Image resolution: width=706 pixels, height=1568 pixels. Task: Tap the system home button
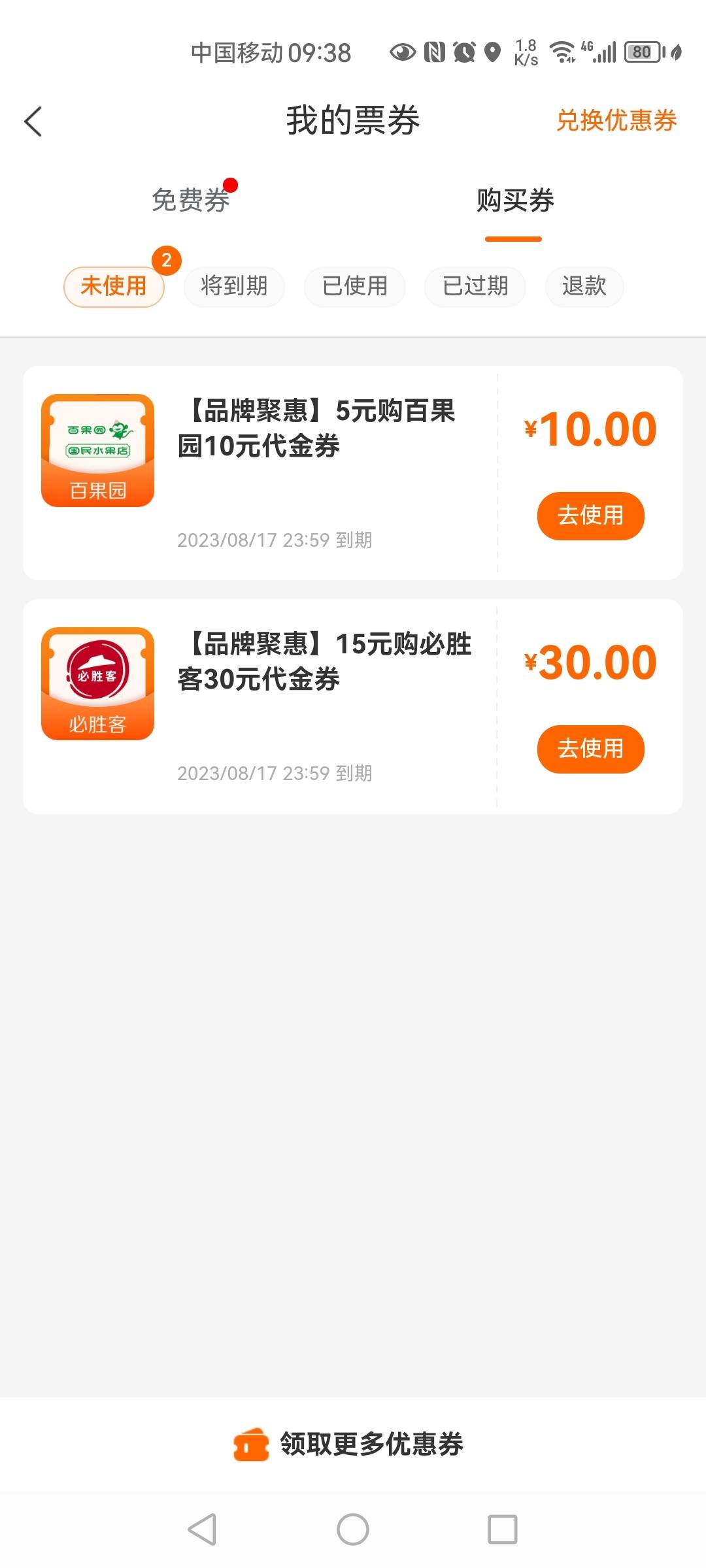point(353,1529)
